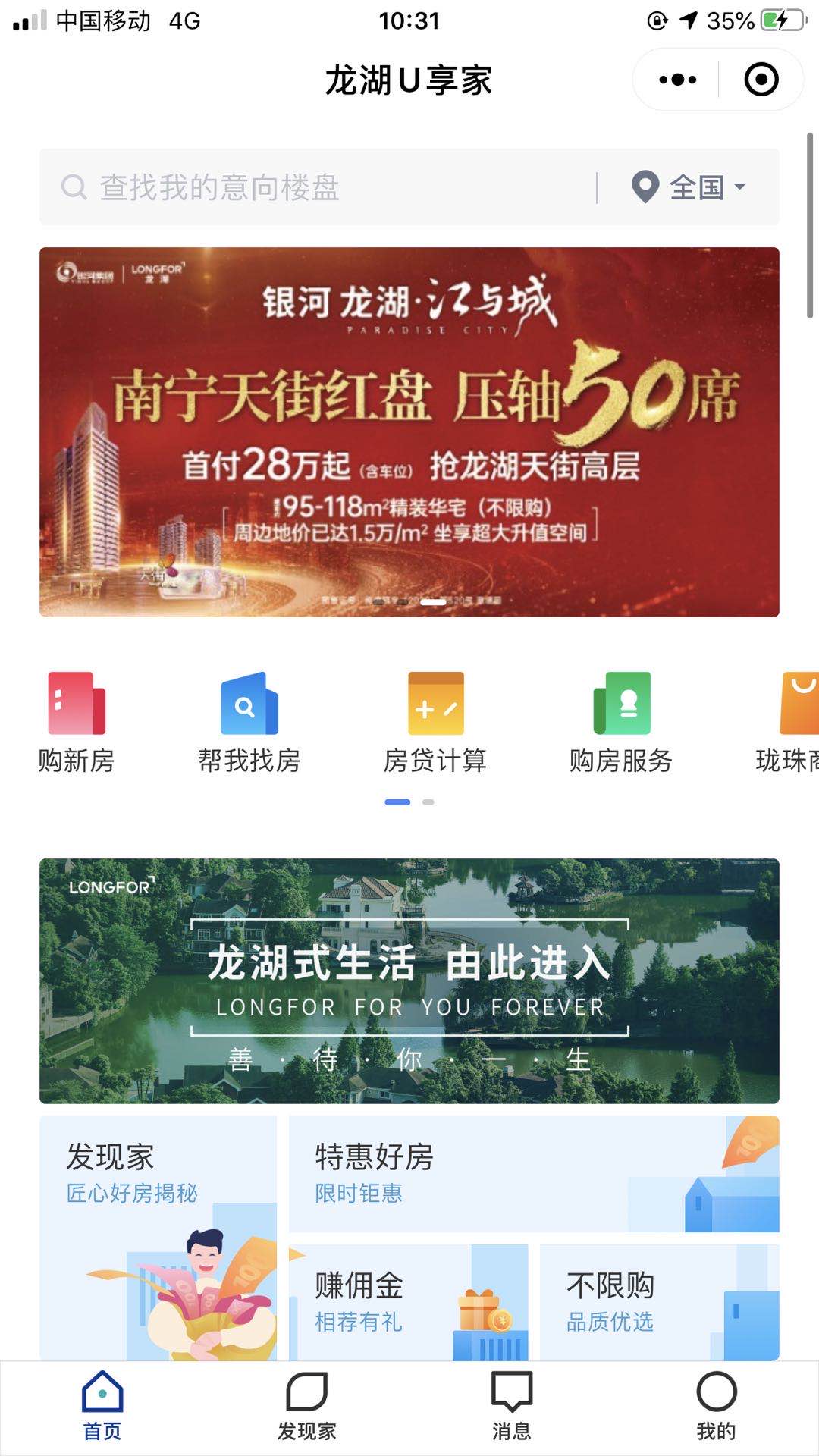This screenshot has width=819, height=1456.
Task: Select the 帮我找房 shortcut
Action: pos(249,721)
